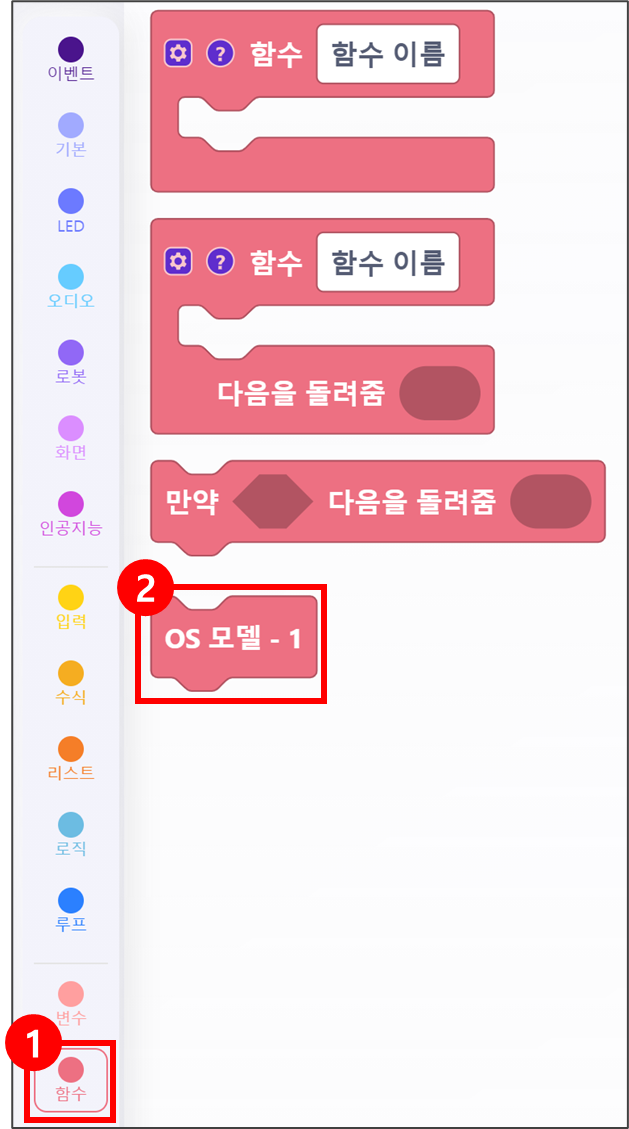
Task: Open the 오디오 block category
Action: pos(71,286)
